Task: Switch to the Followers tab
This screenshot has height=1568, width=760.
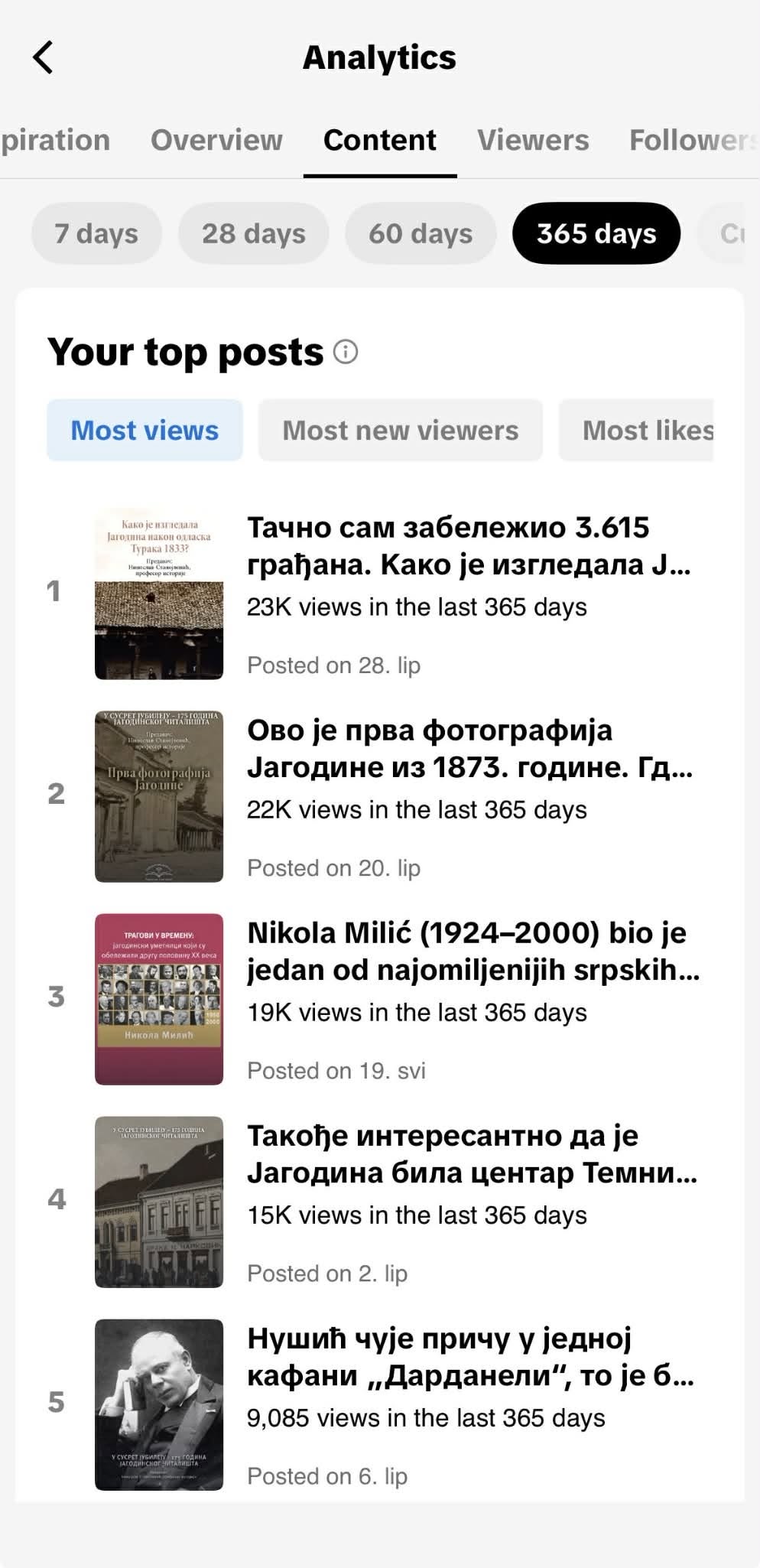Action: click(693, 140)
